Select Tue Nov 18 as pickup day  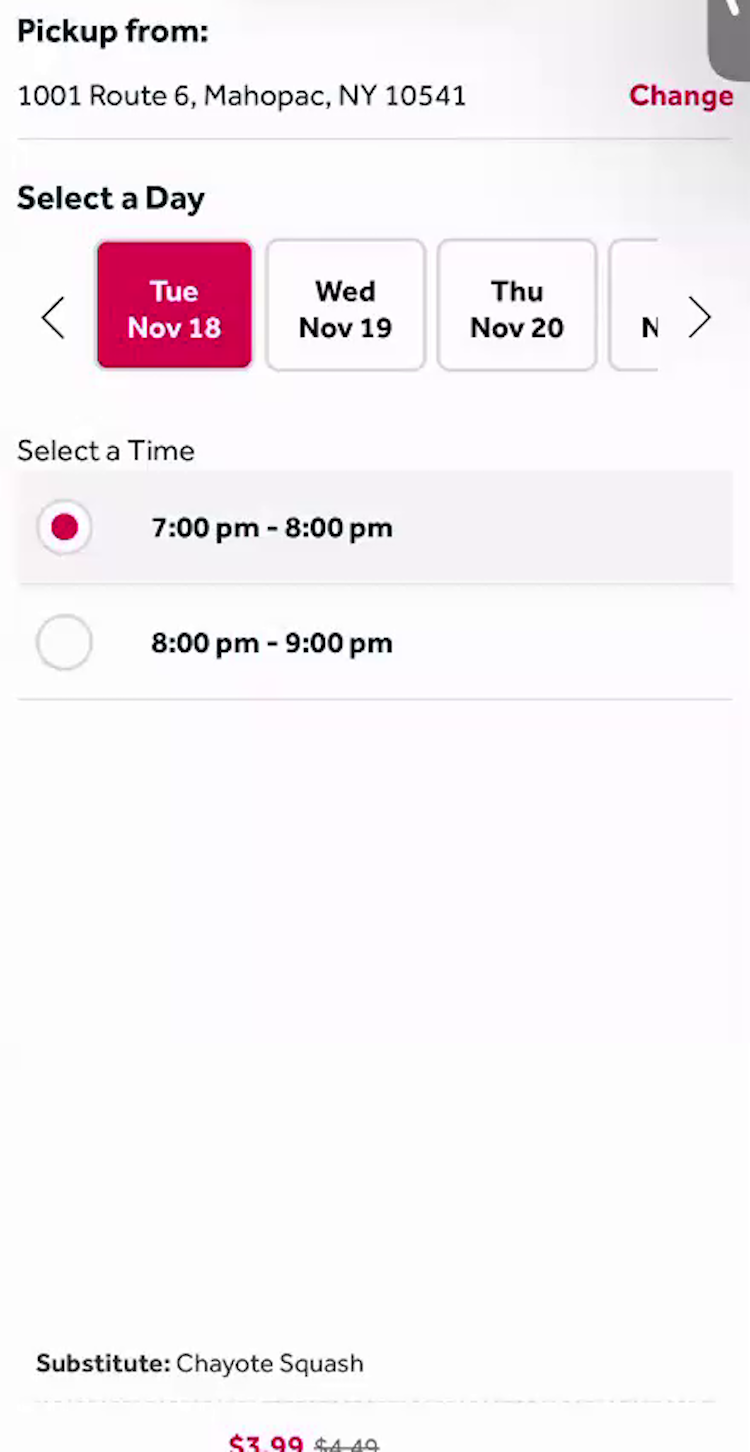pos(174,305)
